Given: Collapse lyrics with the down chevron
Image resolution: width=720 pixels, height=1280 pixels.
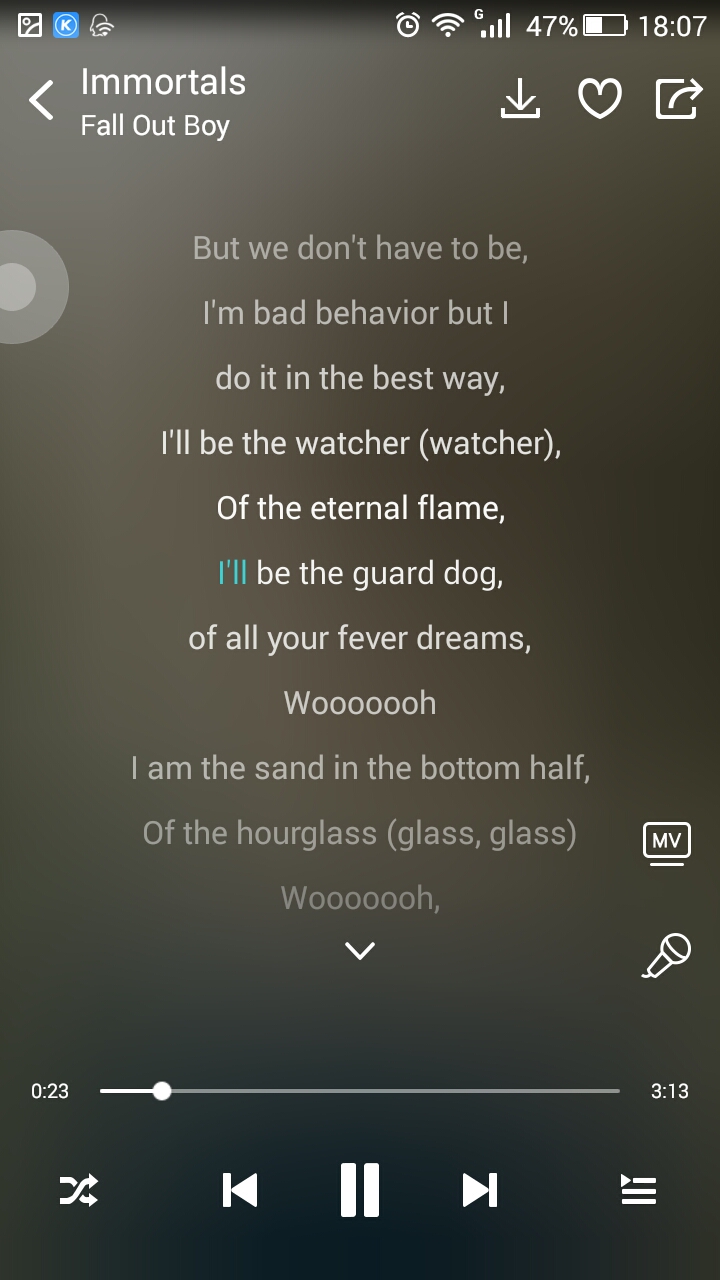Looking at the screenshot, I should pyautogui.click(x=360, y=951).
